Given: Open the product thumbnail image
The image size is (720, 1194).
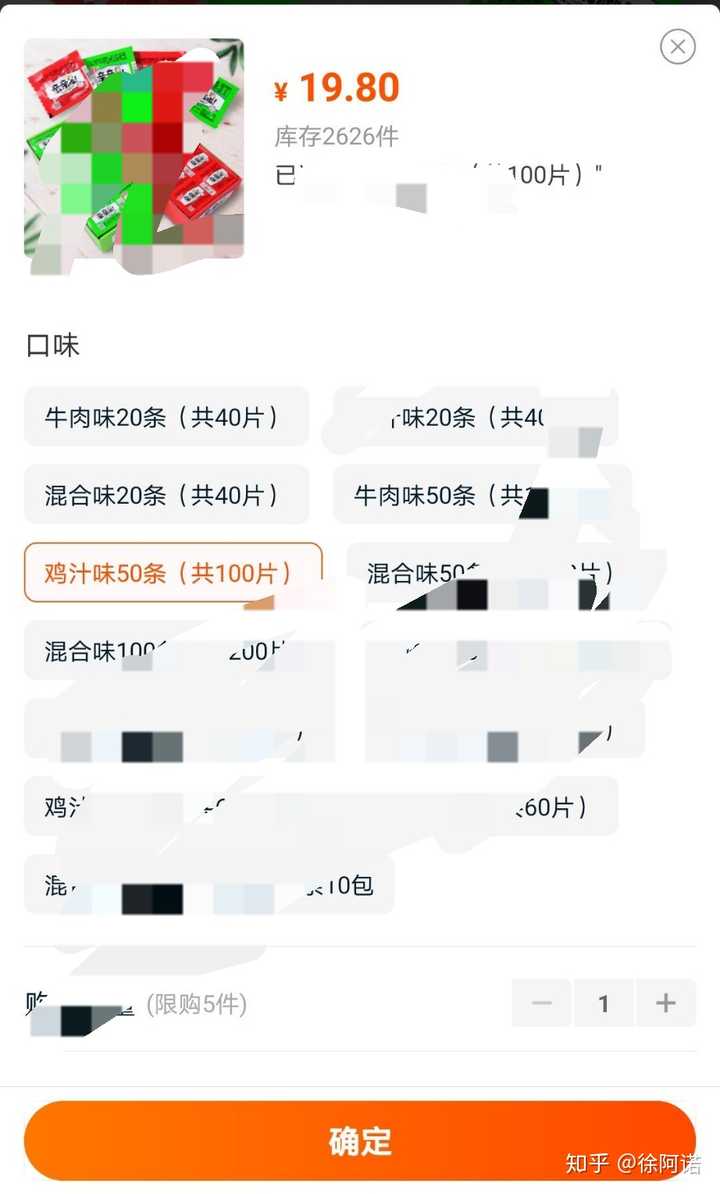Looking at the screenshot, I should click(133, 148).
